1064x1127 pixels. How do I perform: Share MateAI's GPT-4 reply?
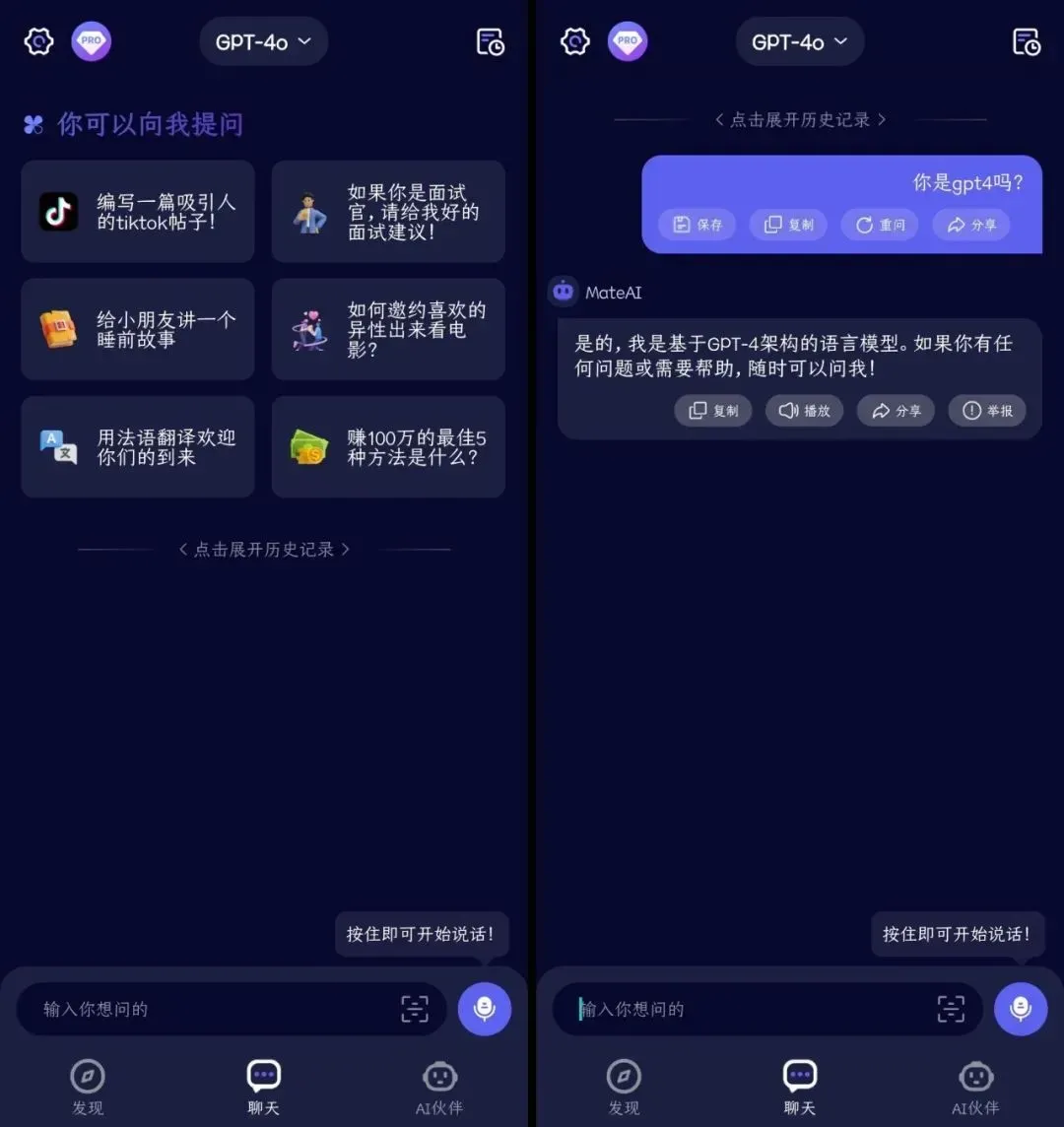click(x=896, y=411)
